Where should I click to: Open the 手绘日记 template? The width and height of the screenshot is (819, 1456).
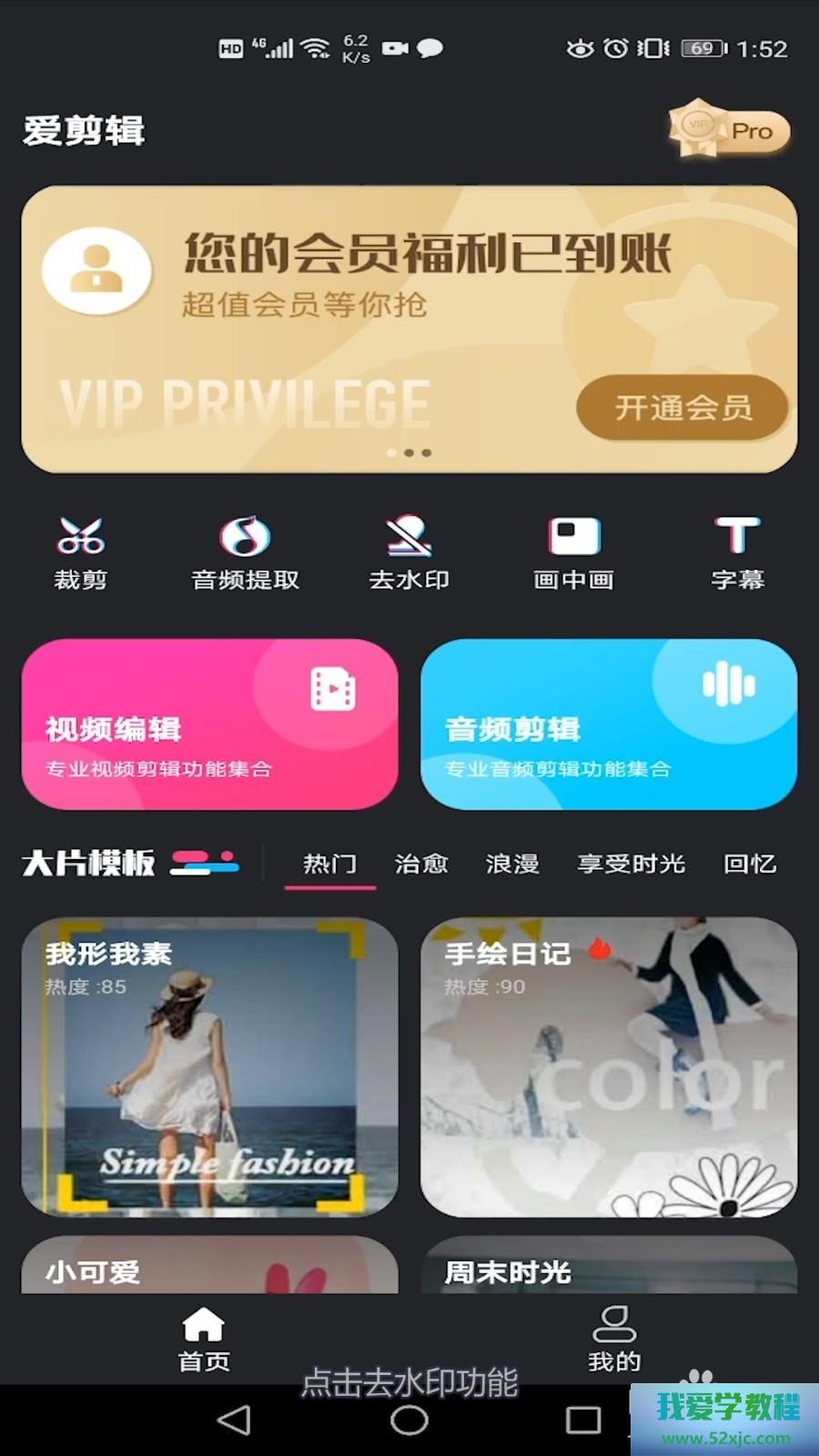(608, 1067)
